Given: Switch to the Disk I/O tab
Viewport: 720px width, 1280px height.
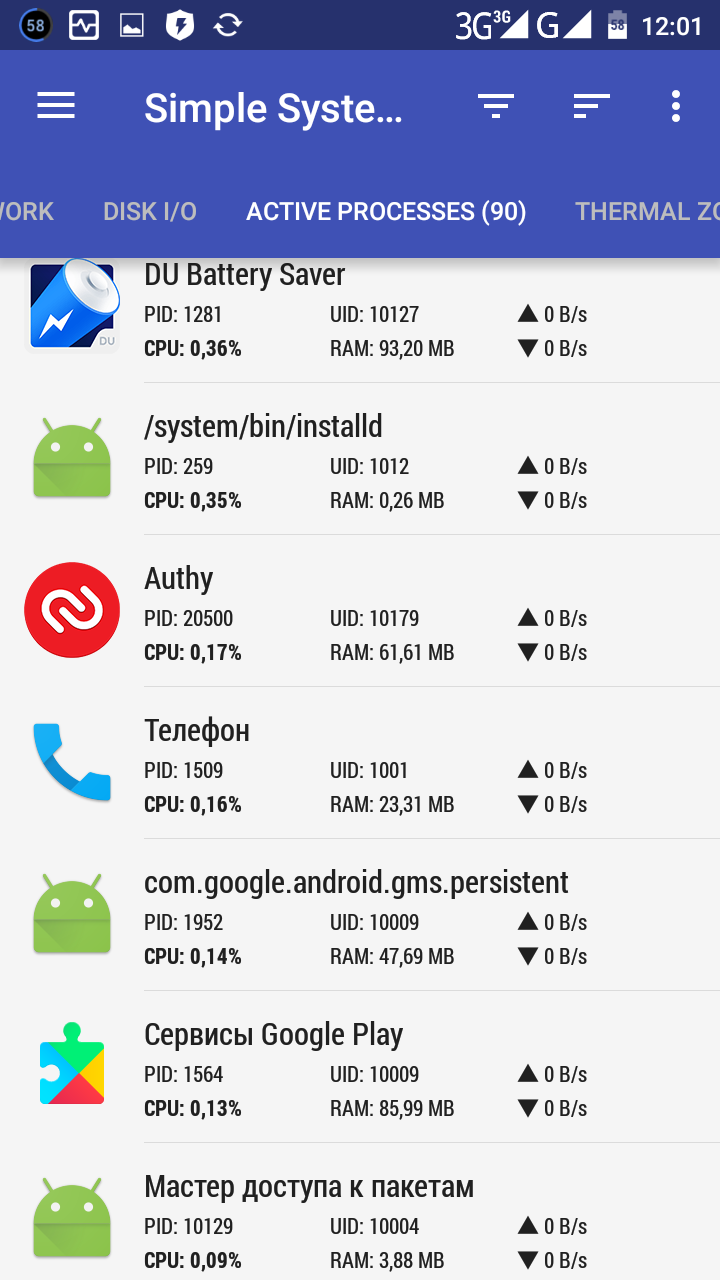Looking at the screenshot, I should [x=150, y=212].
